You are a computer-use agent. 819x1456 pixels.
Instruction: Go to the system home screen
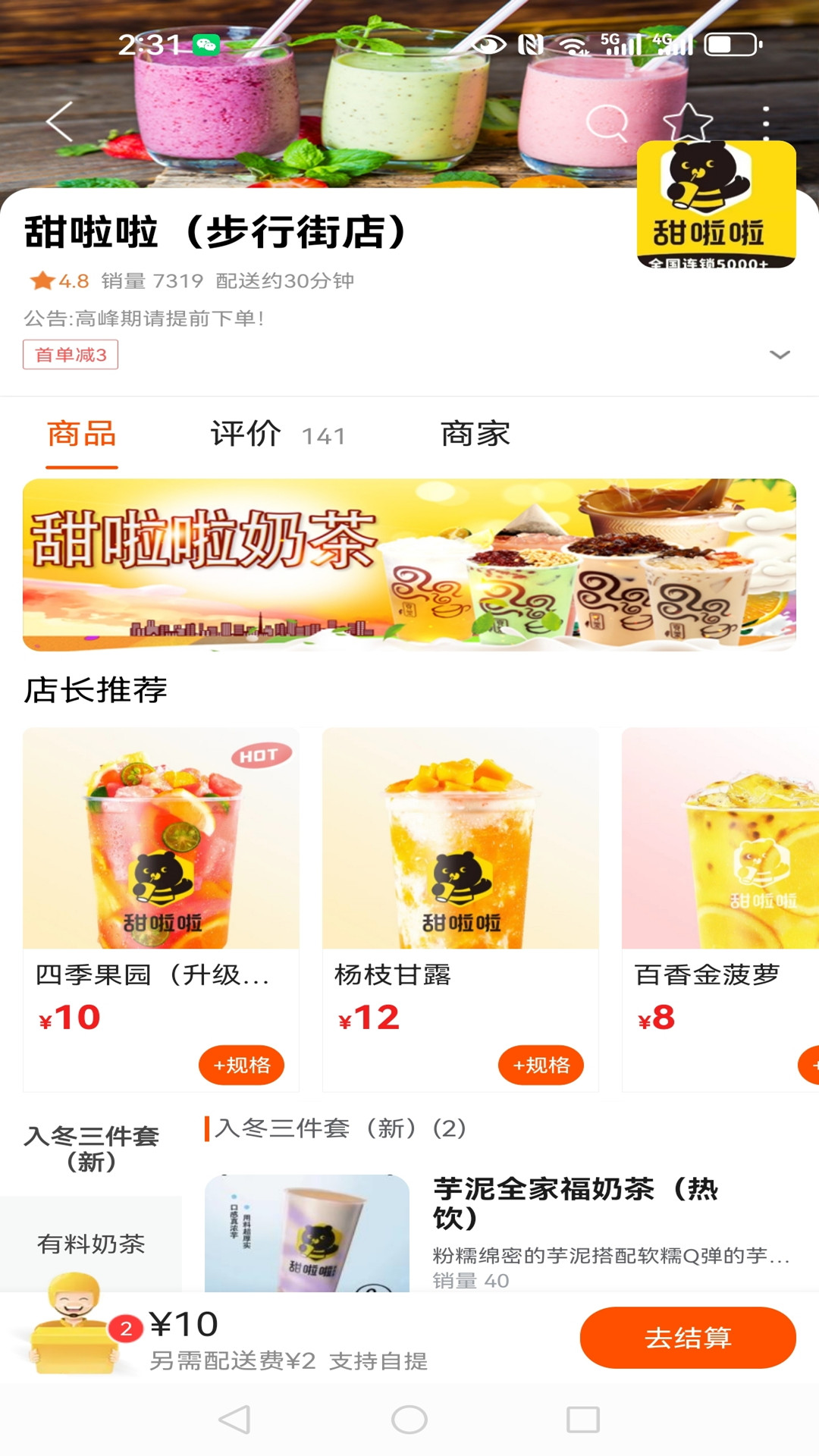pyautogui.click(x=409, y=1420)
